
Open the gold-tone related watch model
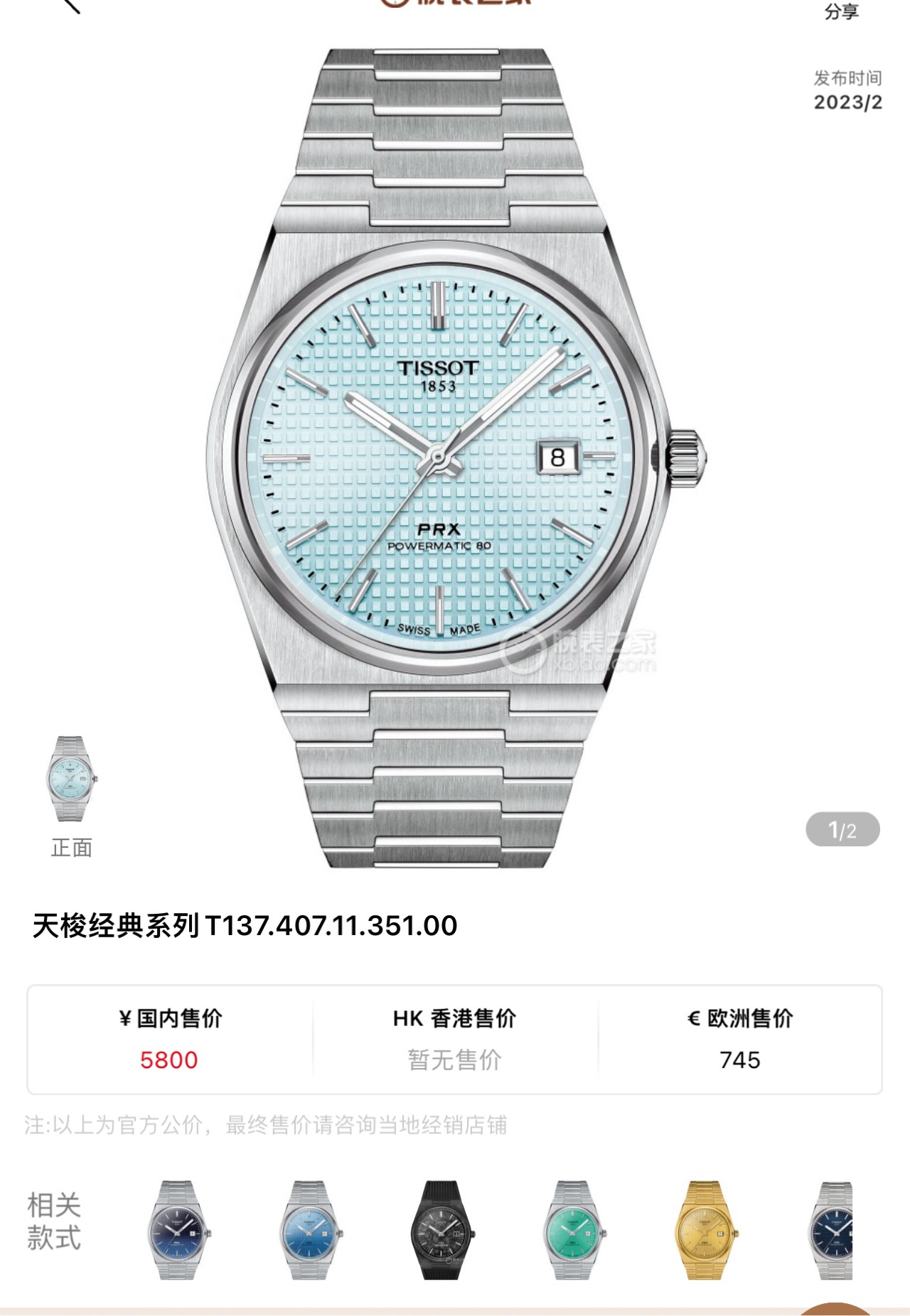(x=705, y=1231)
